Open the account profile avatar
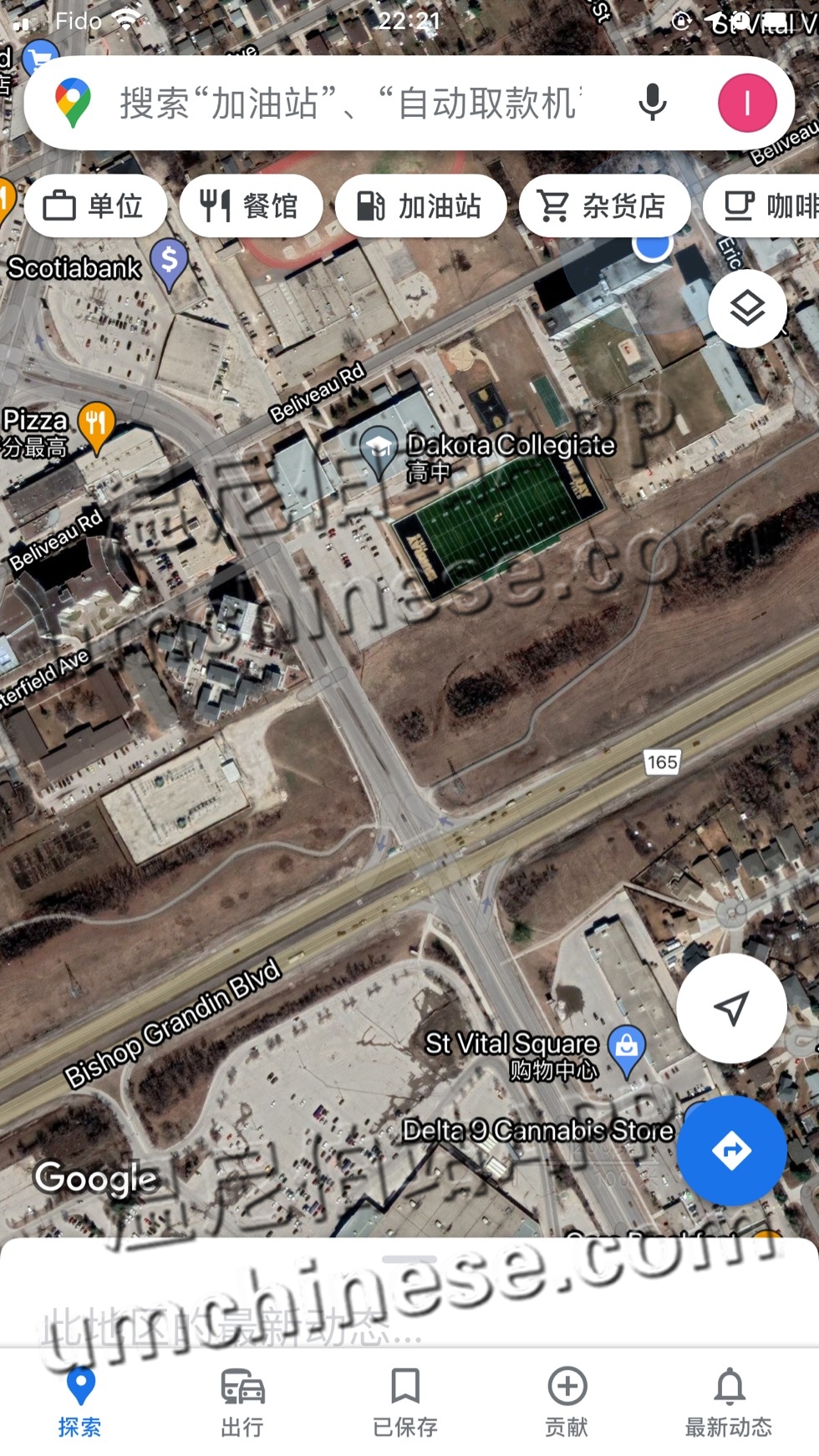 [747, 104]
